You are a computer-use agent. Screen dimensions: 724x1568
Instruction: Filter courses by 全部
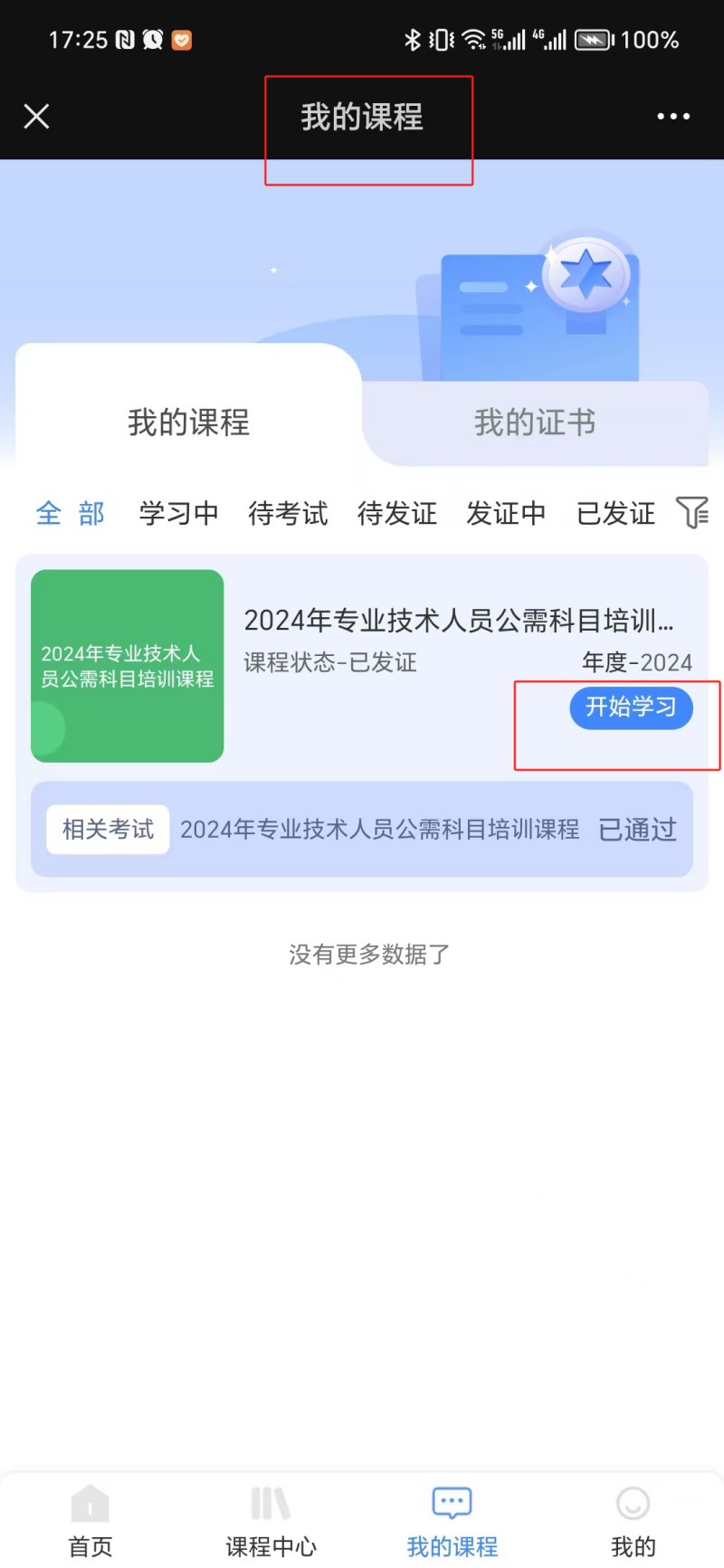pos(71,513)
